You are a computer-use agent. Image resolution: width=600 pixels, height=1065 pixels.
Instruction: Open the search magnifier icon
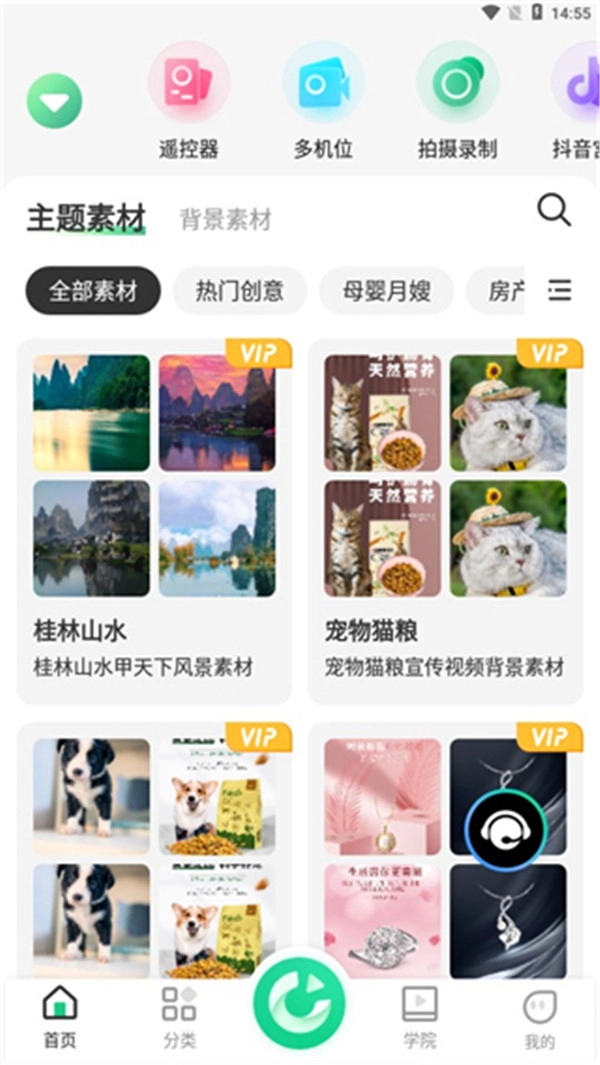coord(554,210)
